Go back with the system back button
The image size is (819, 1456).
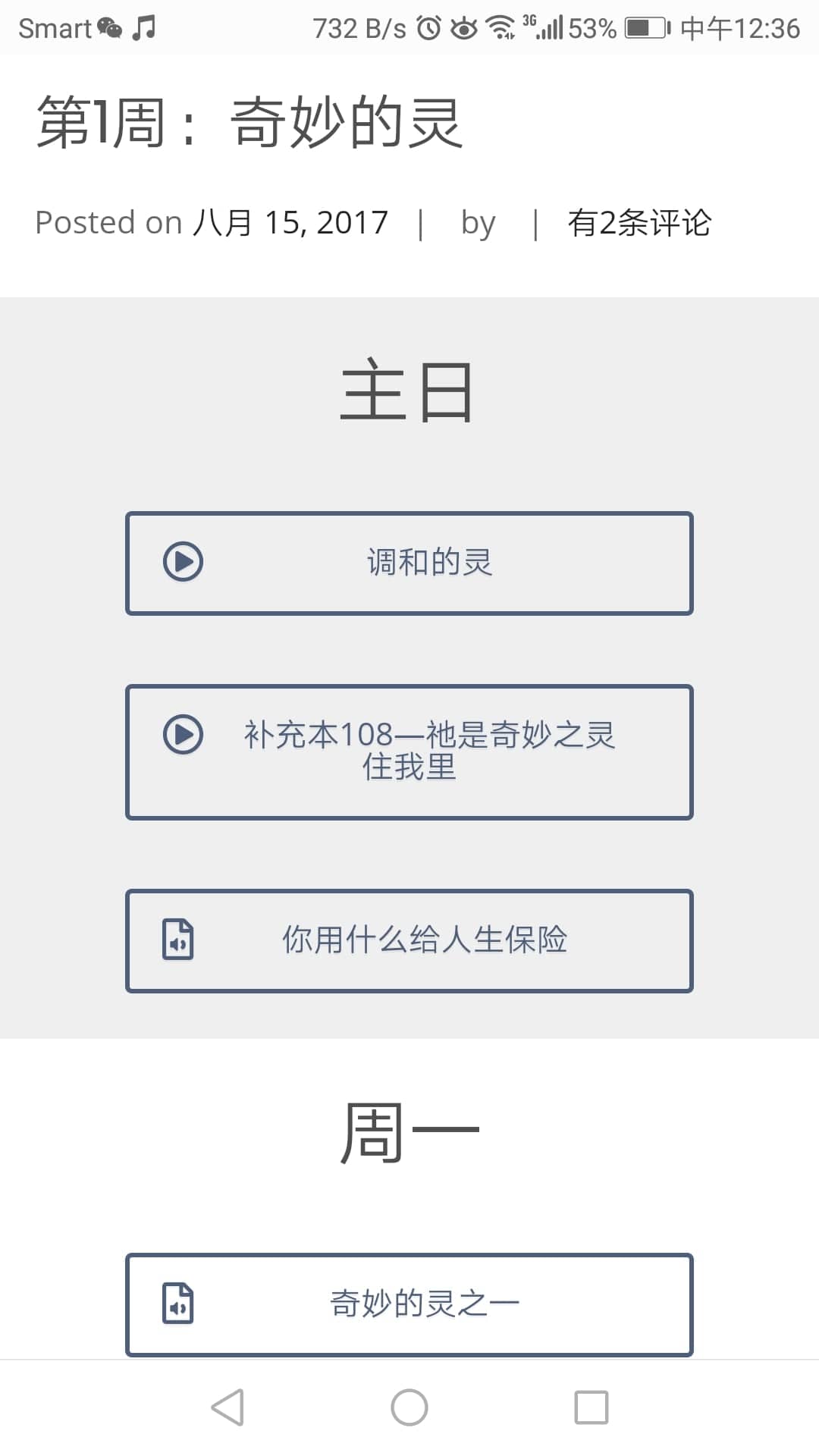pos(227,1407)
